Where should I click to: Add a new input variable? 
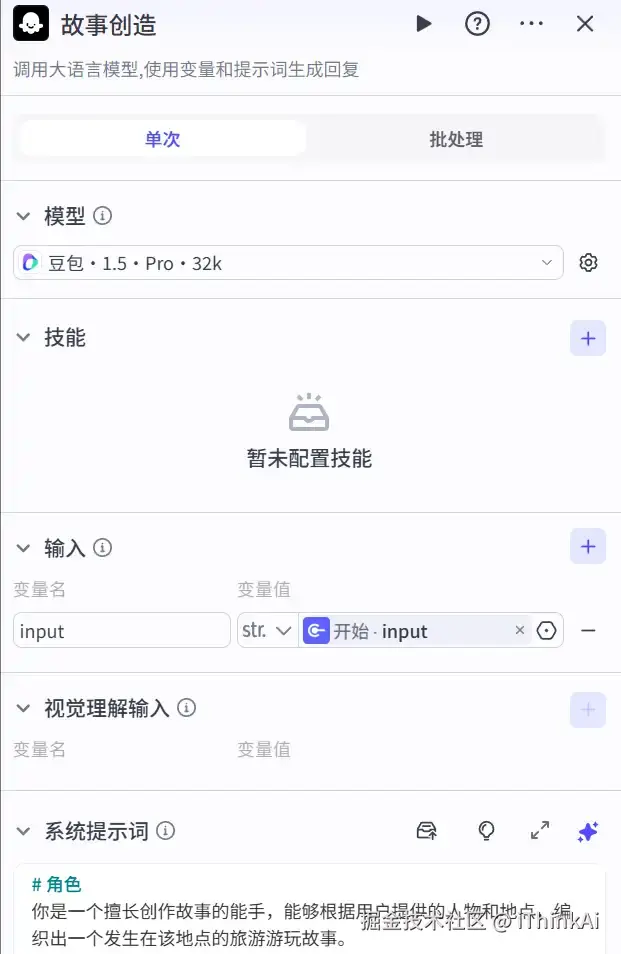coord(588,547)
